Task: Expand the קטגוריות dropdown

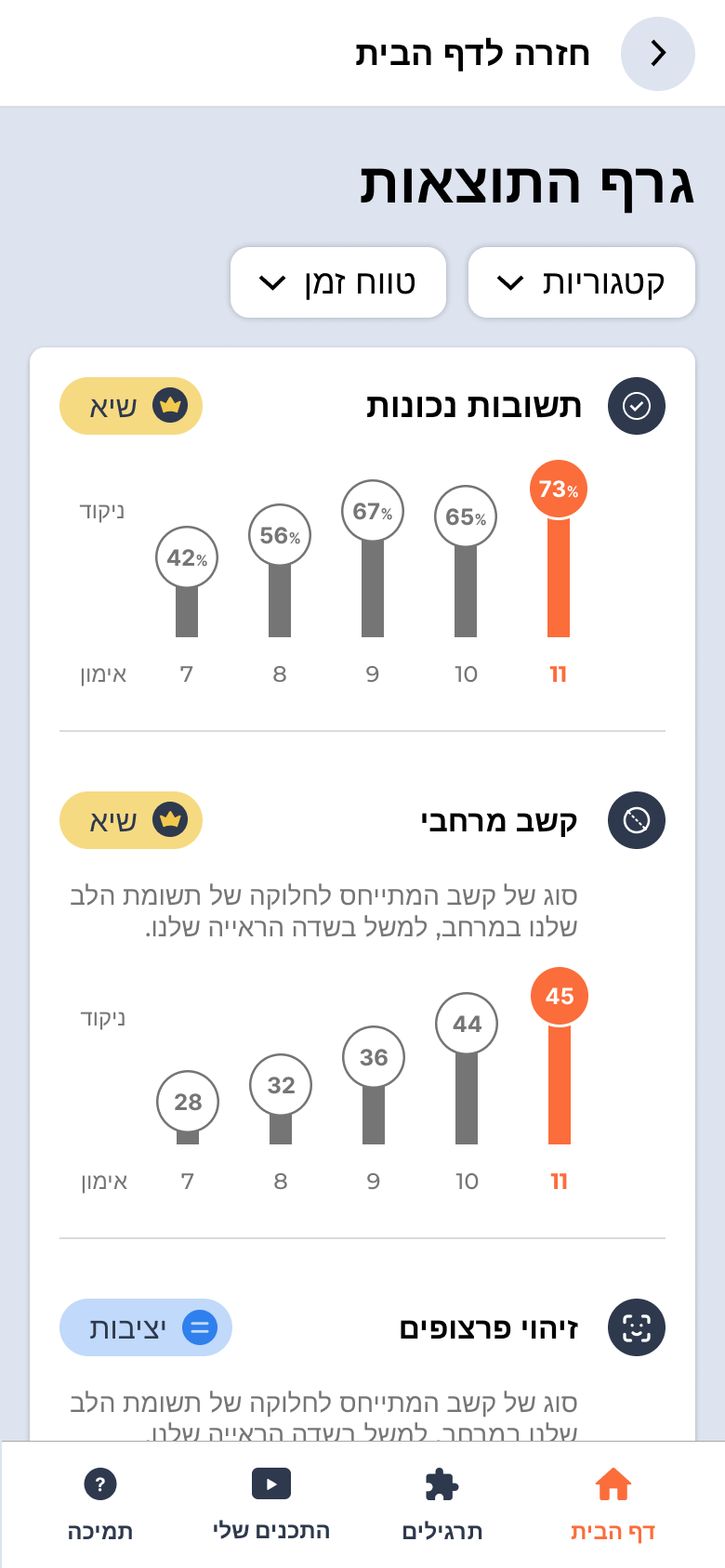Action: (x=581, y=282)
